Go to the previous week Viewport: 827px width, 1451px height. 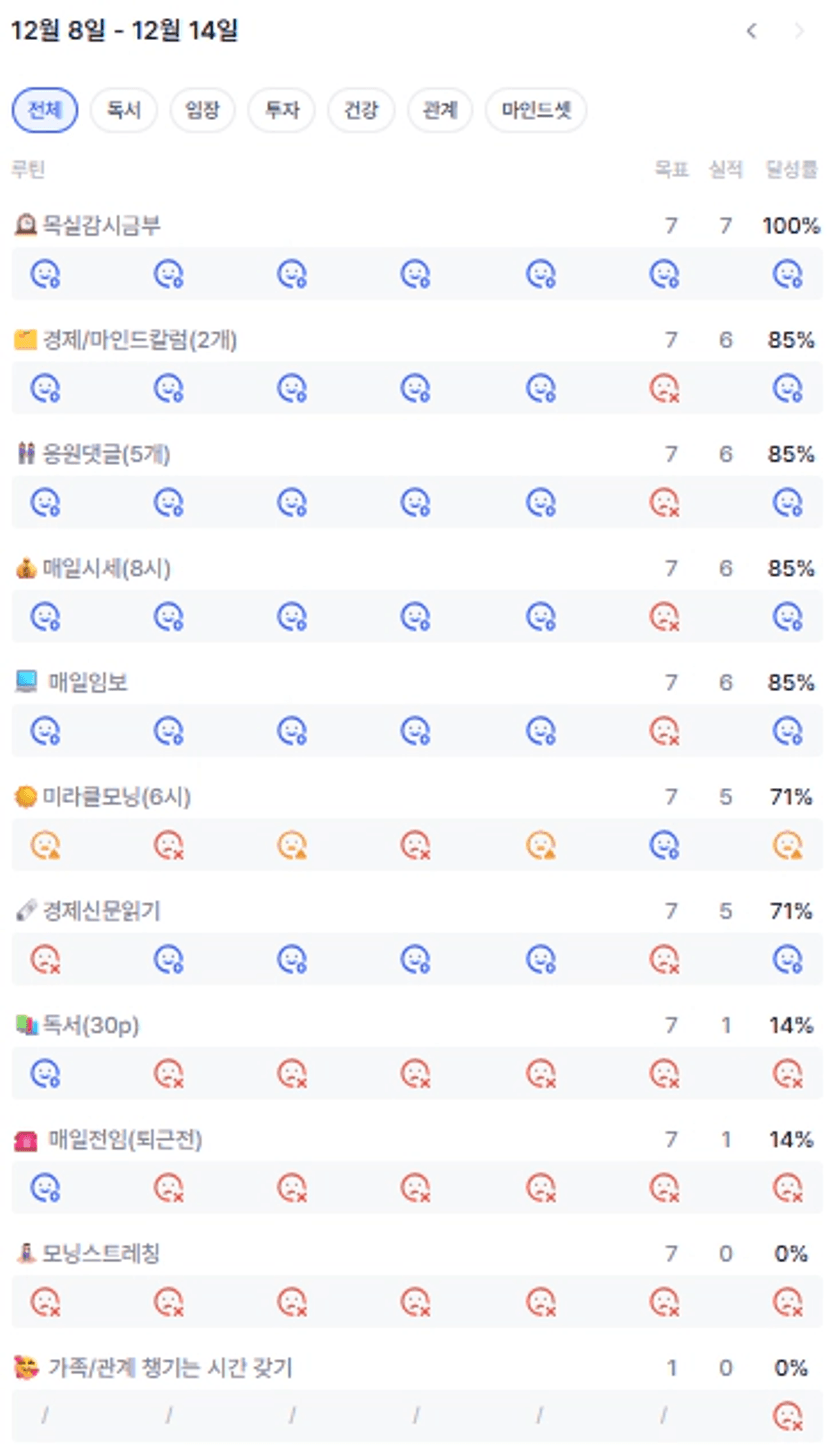click(x=751, y=31)
